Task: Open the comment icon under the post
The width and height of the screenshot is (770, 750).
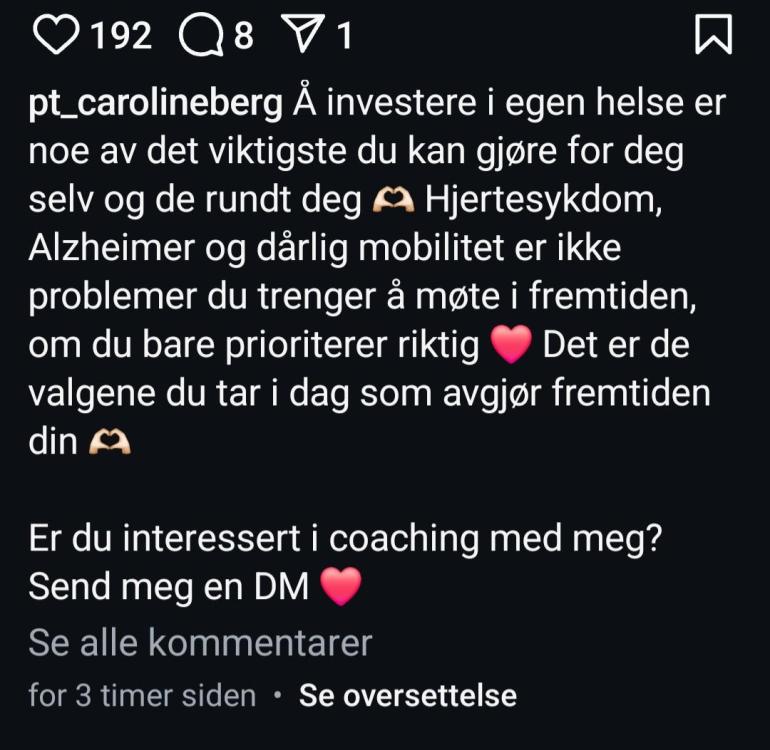Action: (x=201, y=36)
